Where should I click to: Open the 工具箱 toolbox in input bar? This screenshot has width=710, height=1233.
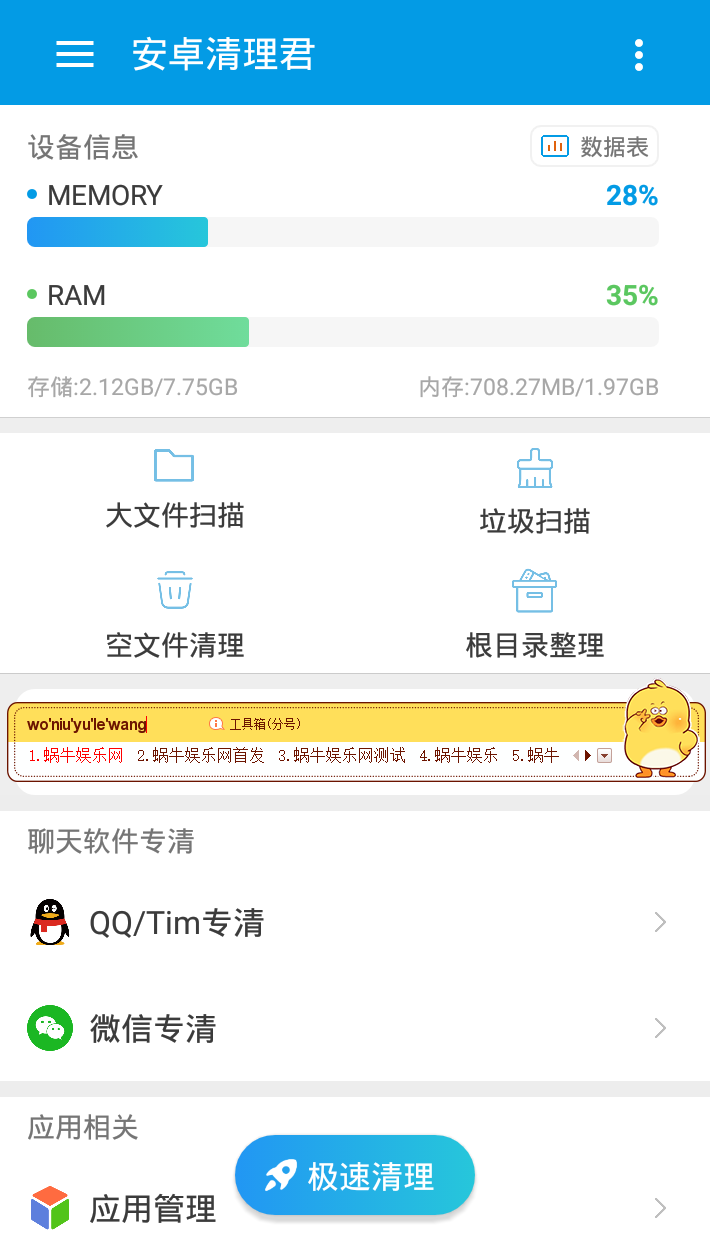click(256, 724)
